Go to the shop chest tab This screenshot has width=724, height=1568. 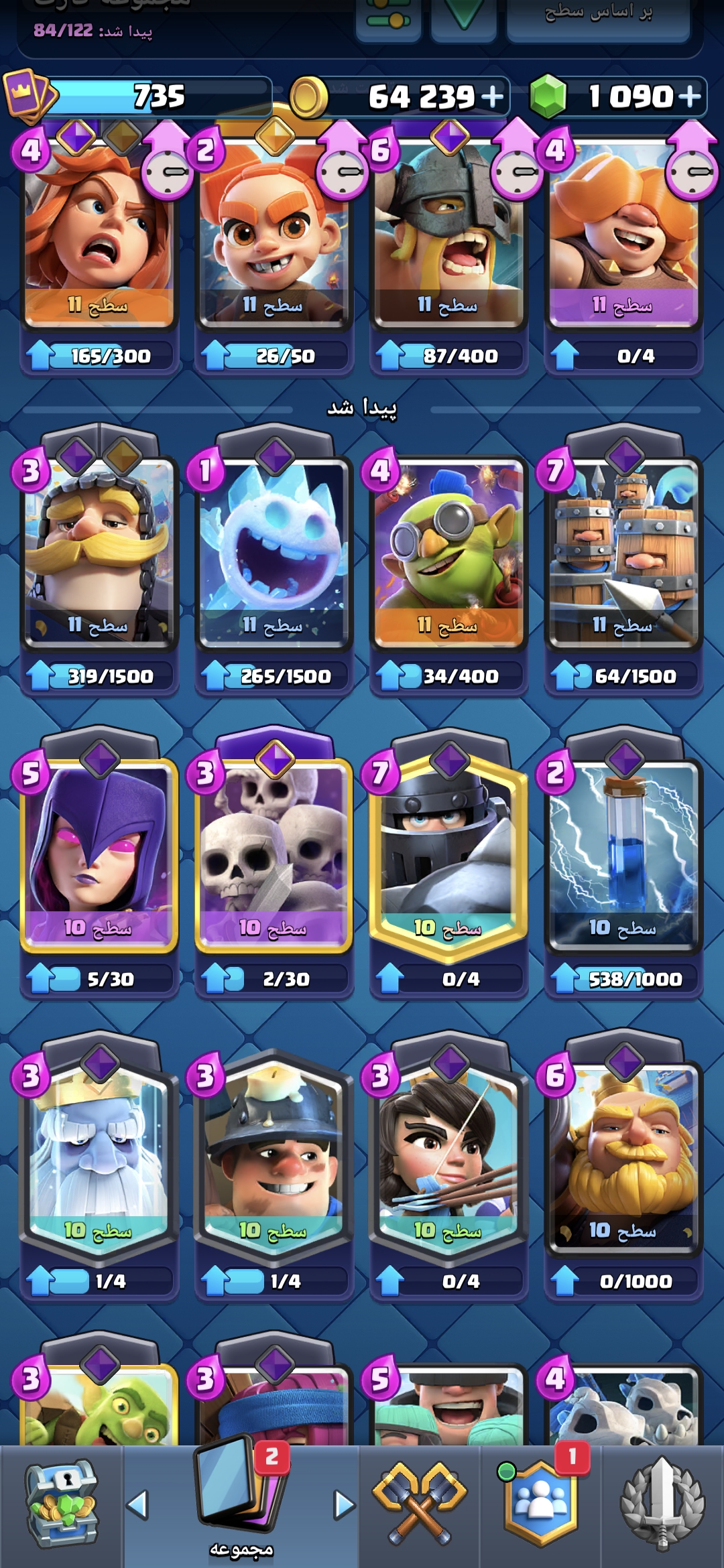point(62,1505)
